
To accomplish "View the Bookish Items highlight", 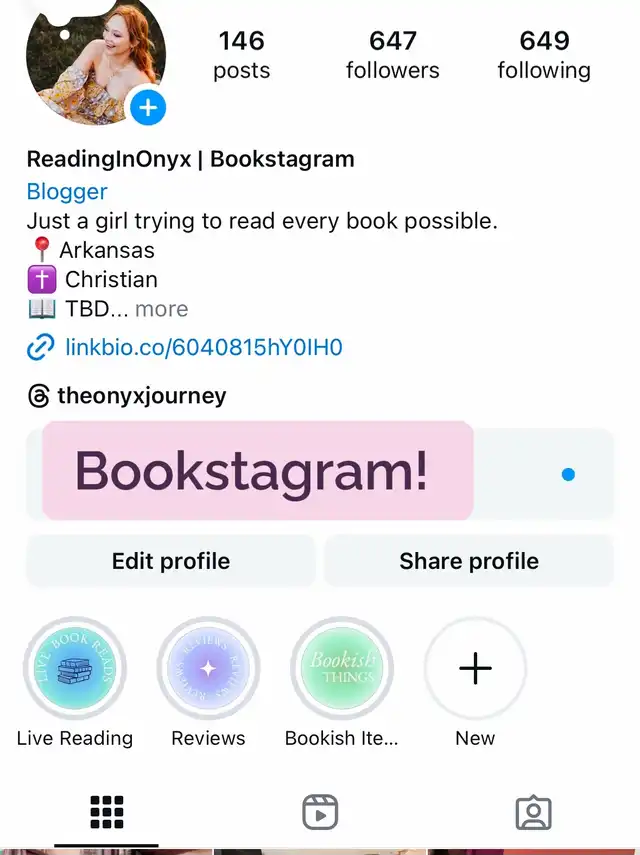I will pos(342,668).
